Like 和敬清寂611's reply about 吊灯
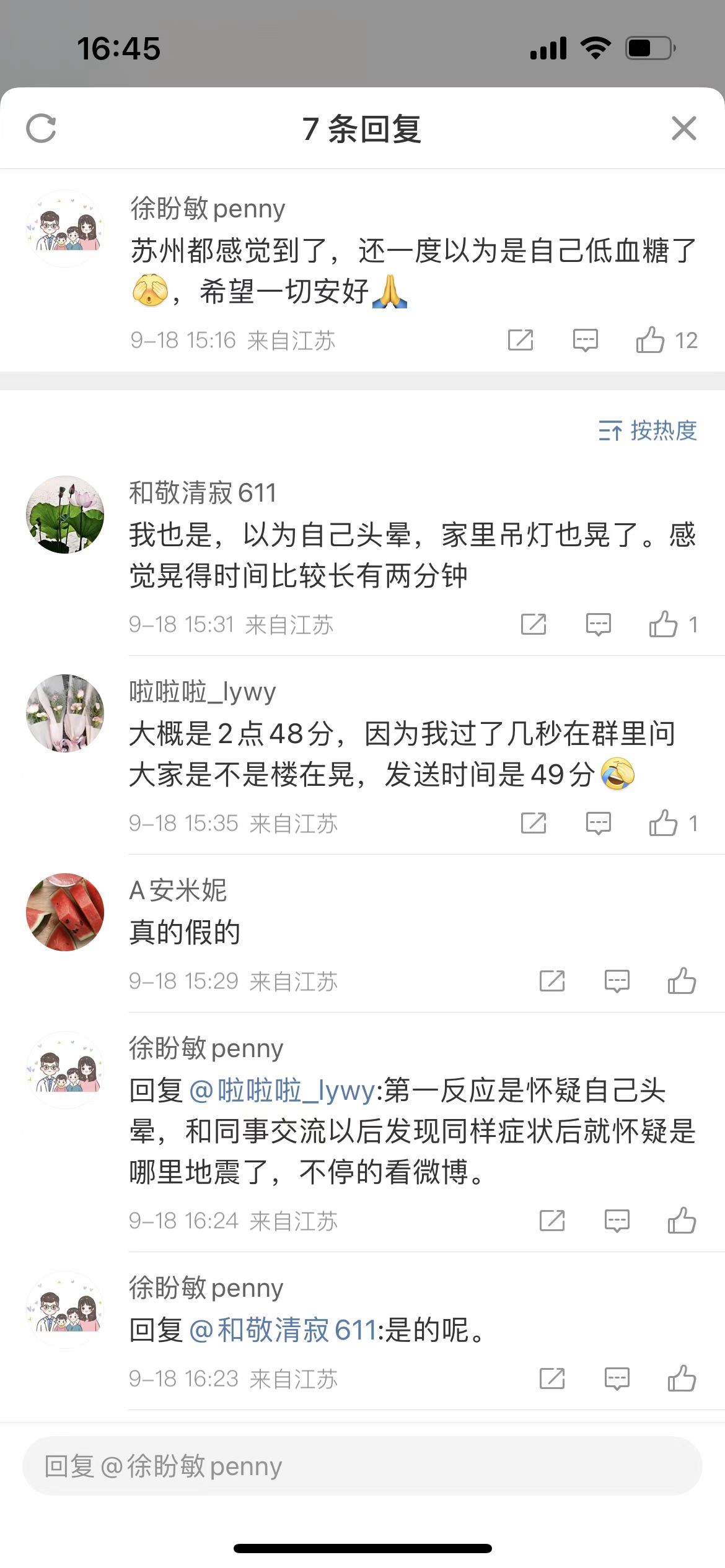725x1568 pixels. [x=663, y=624]
